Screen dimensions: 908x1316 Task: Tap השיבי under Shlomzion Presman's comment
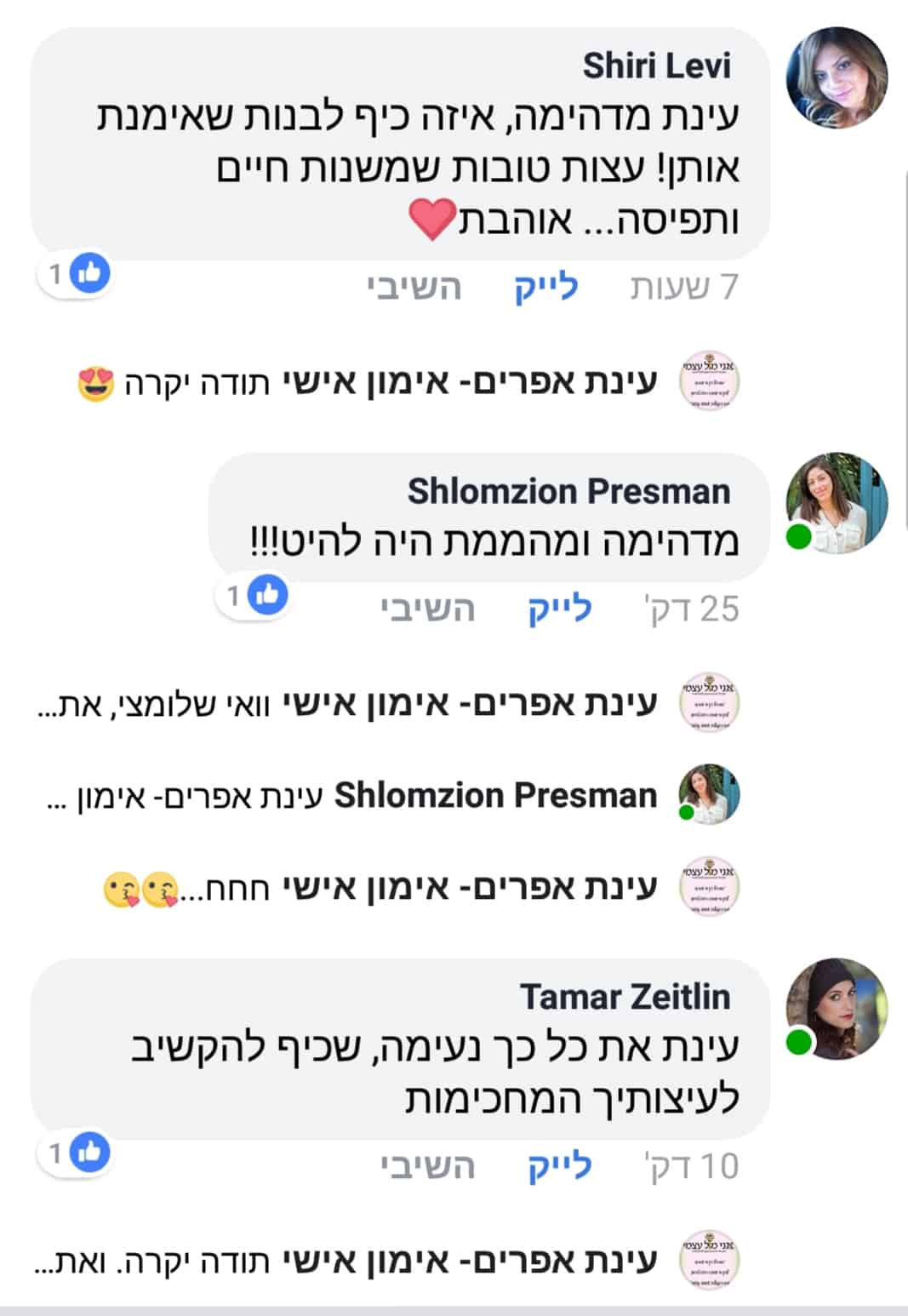point(427,609)
